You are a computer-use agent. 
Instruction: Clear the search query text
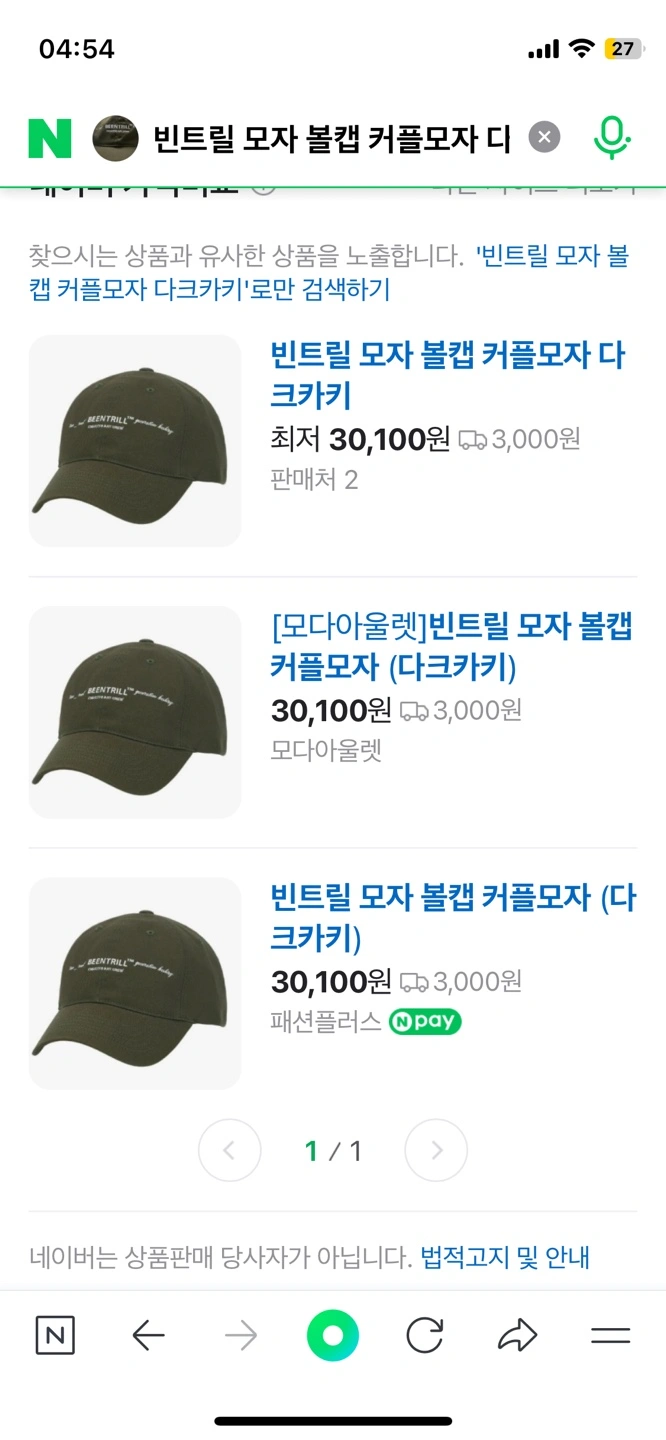(544, 137)
